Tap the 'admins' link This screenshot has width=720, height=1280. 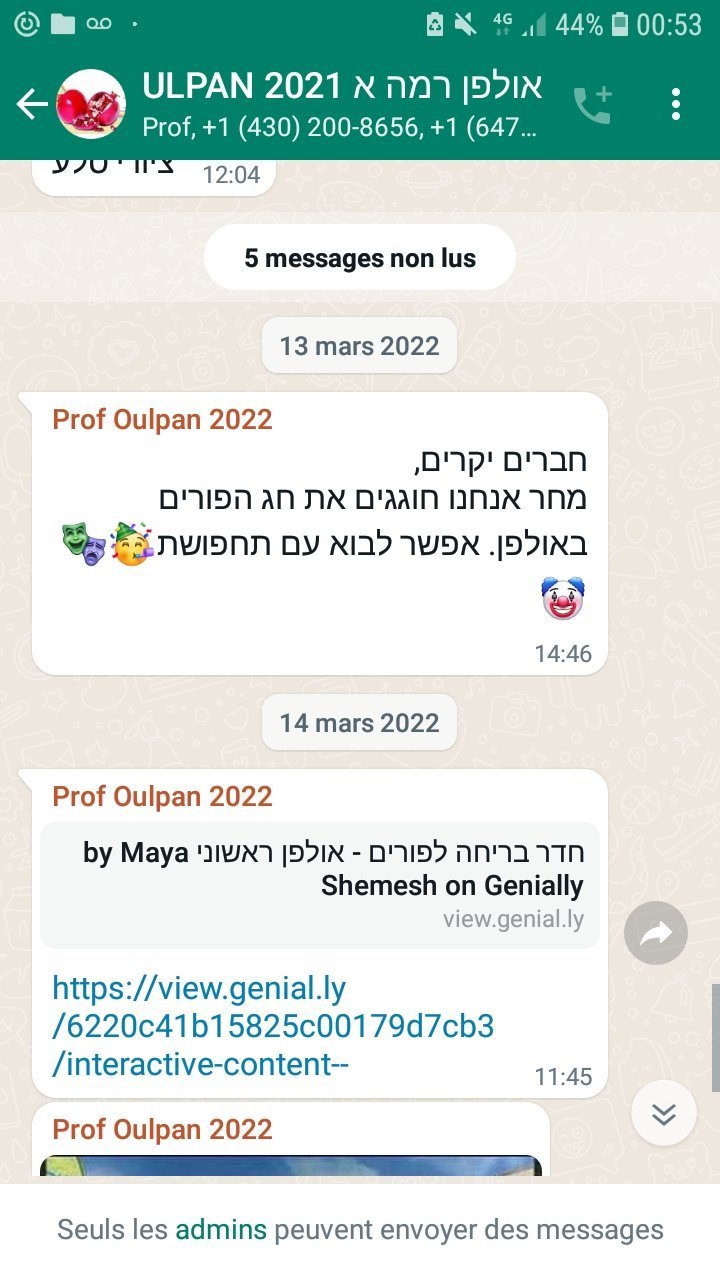(x=221, y=1229)
